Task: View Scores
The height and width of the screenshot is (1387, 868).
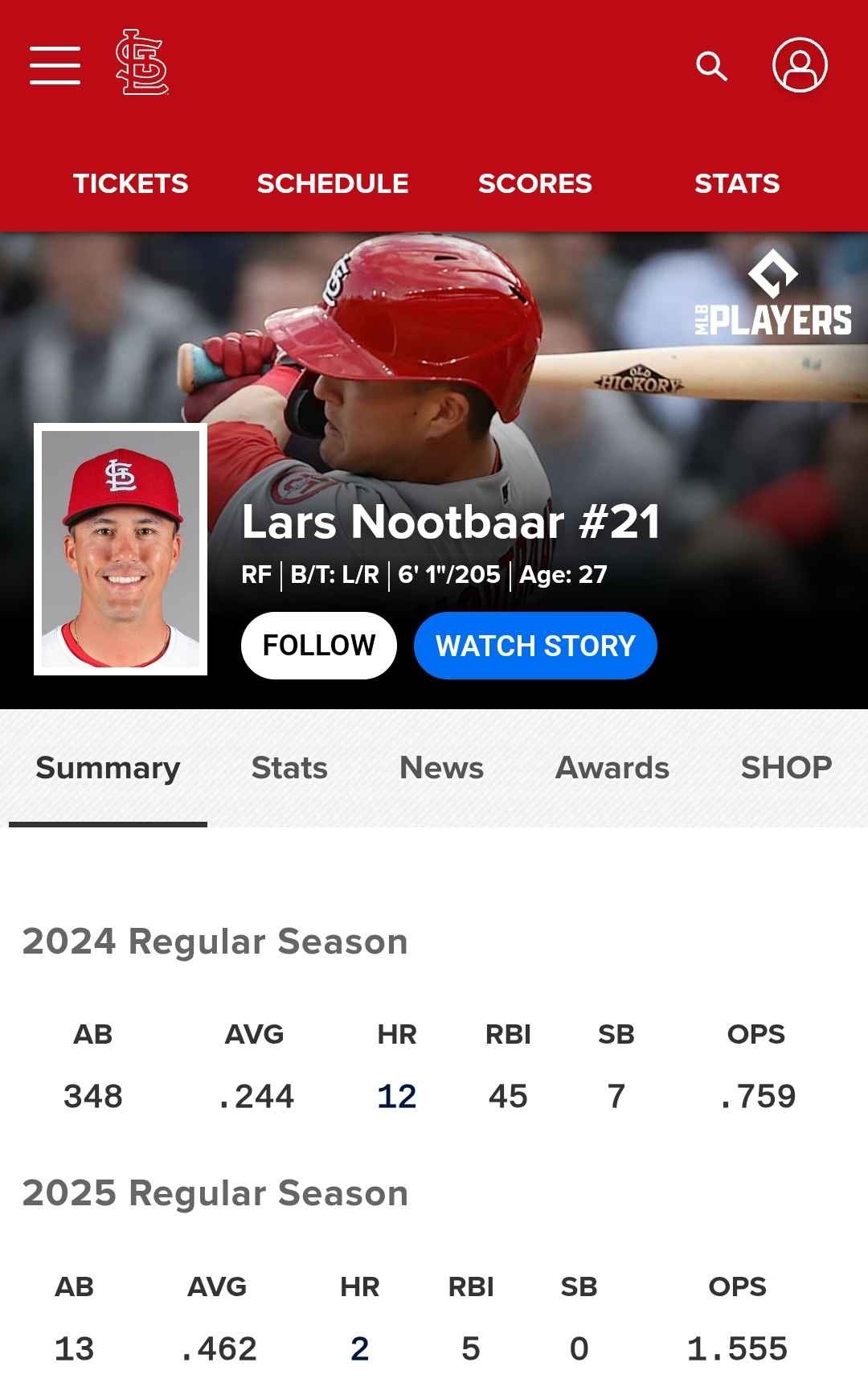Action: (x=534, y=183)
